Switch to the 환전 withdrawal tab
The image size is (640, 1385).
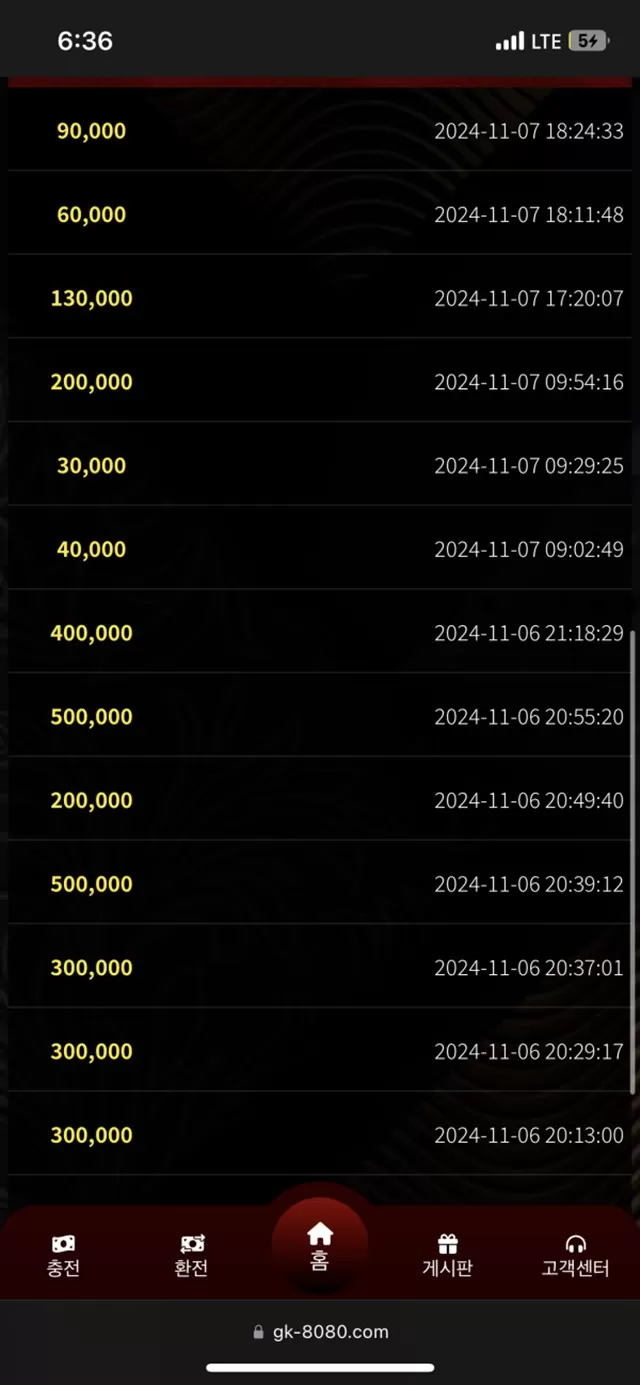click(191, 1255)
